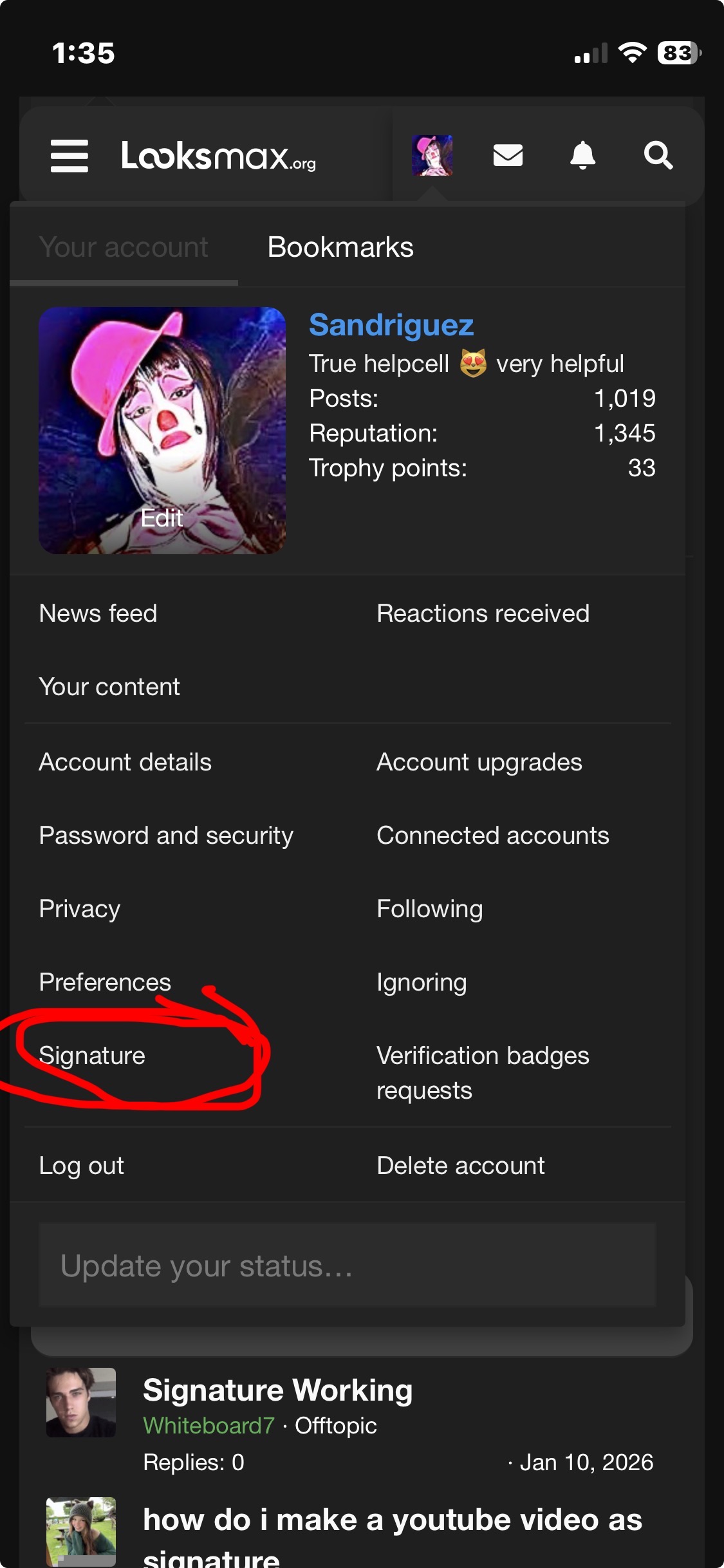The image size is (724, 1568).
Task: Open the Signature settings
Action: pos(92,1056)
